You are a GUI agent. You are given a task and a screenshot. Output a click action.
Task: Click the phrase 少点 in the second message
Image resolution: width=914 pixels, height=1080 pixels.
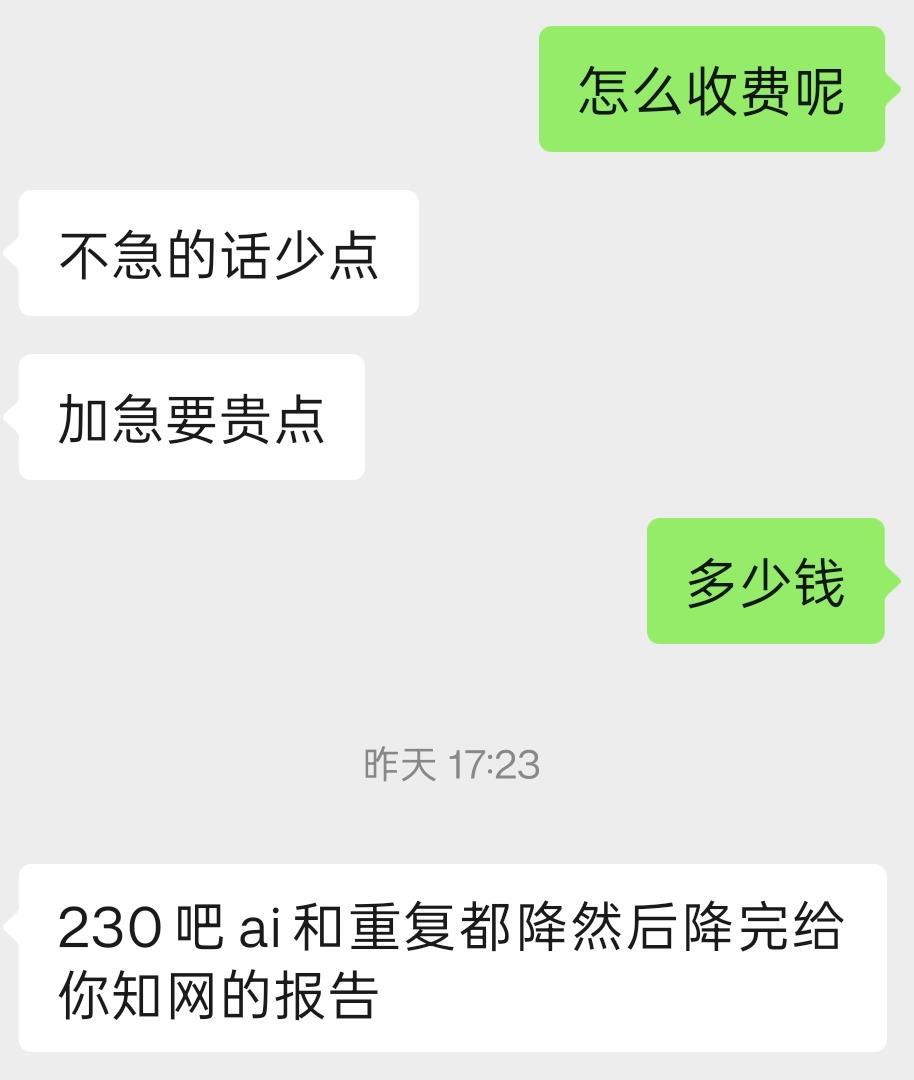[x=330, y=253]
